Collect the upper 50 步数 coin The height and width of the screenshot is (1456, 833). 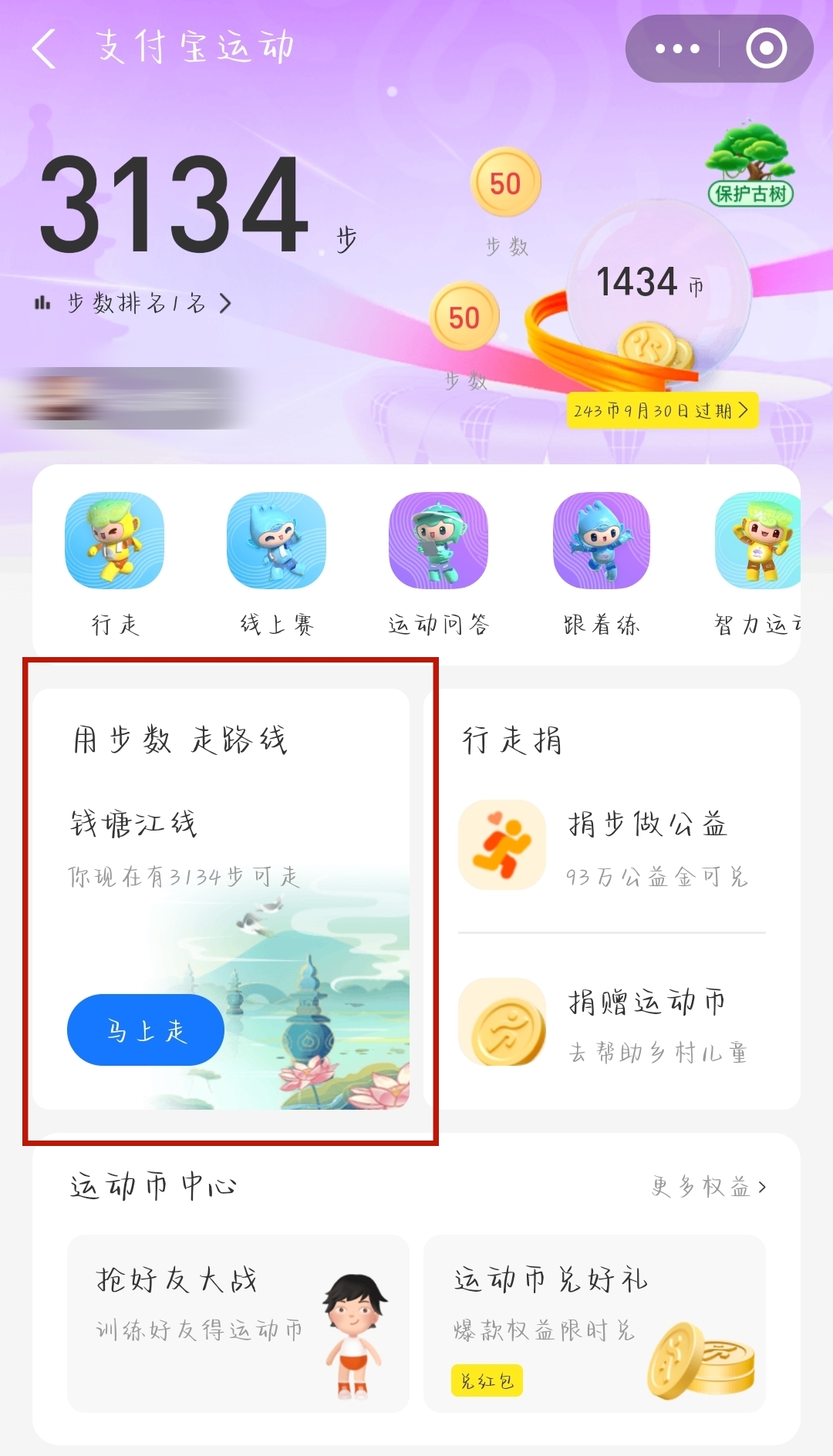click(x=506, y=184)
